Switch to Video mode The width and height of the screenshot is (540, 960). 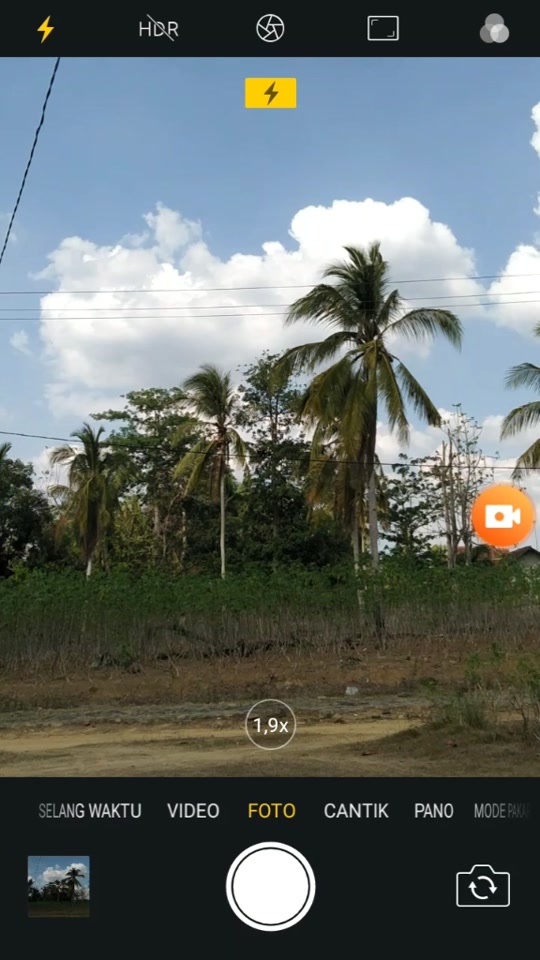(x=193, y=811)
